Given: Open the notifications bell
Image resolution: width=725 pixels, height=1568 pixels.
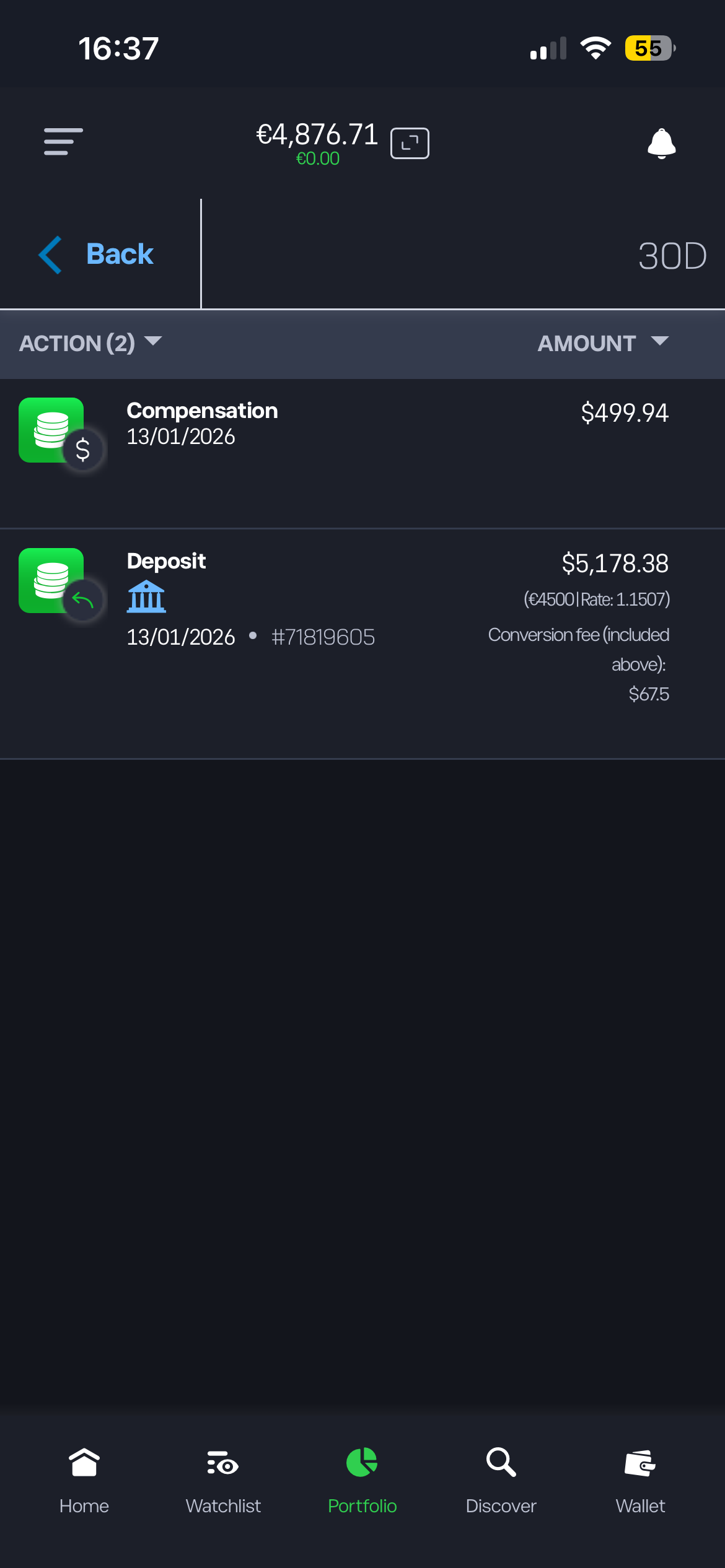Looking at the screenshot, I should 661,144.
